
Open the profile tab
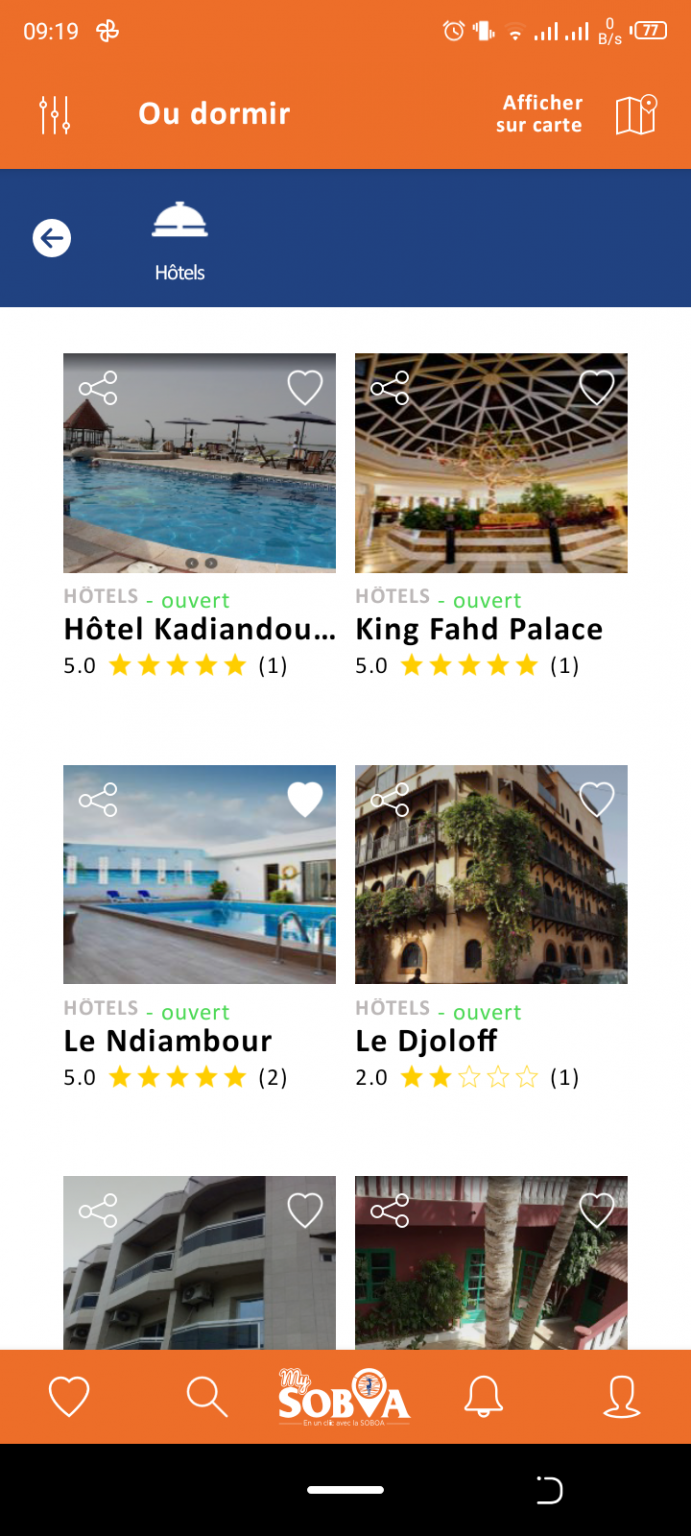point(621,1396)
